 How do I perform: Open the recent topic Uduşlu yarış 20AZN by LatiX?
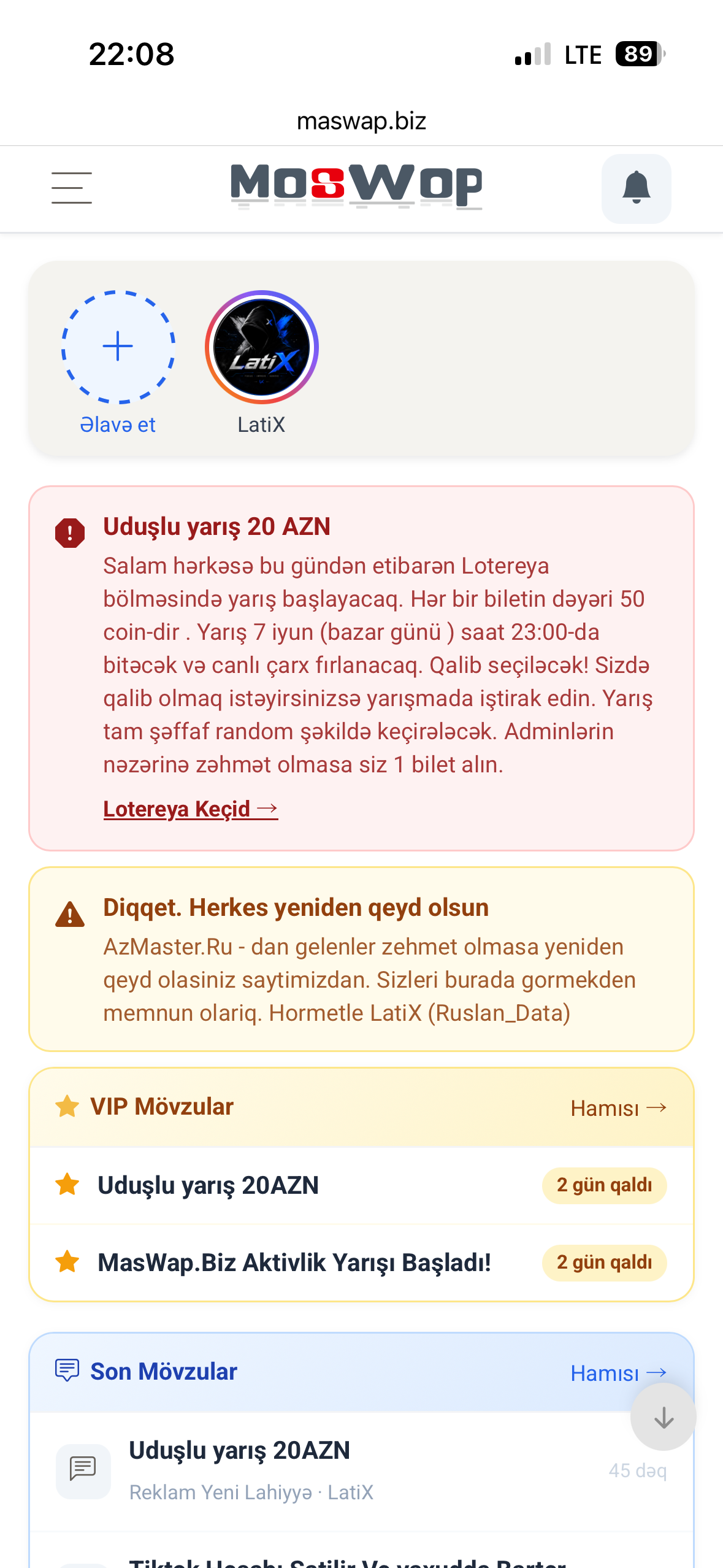point(361,1471)
